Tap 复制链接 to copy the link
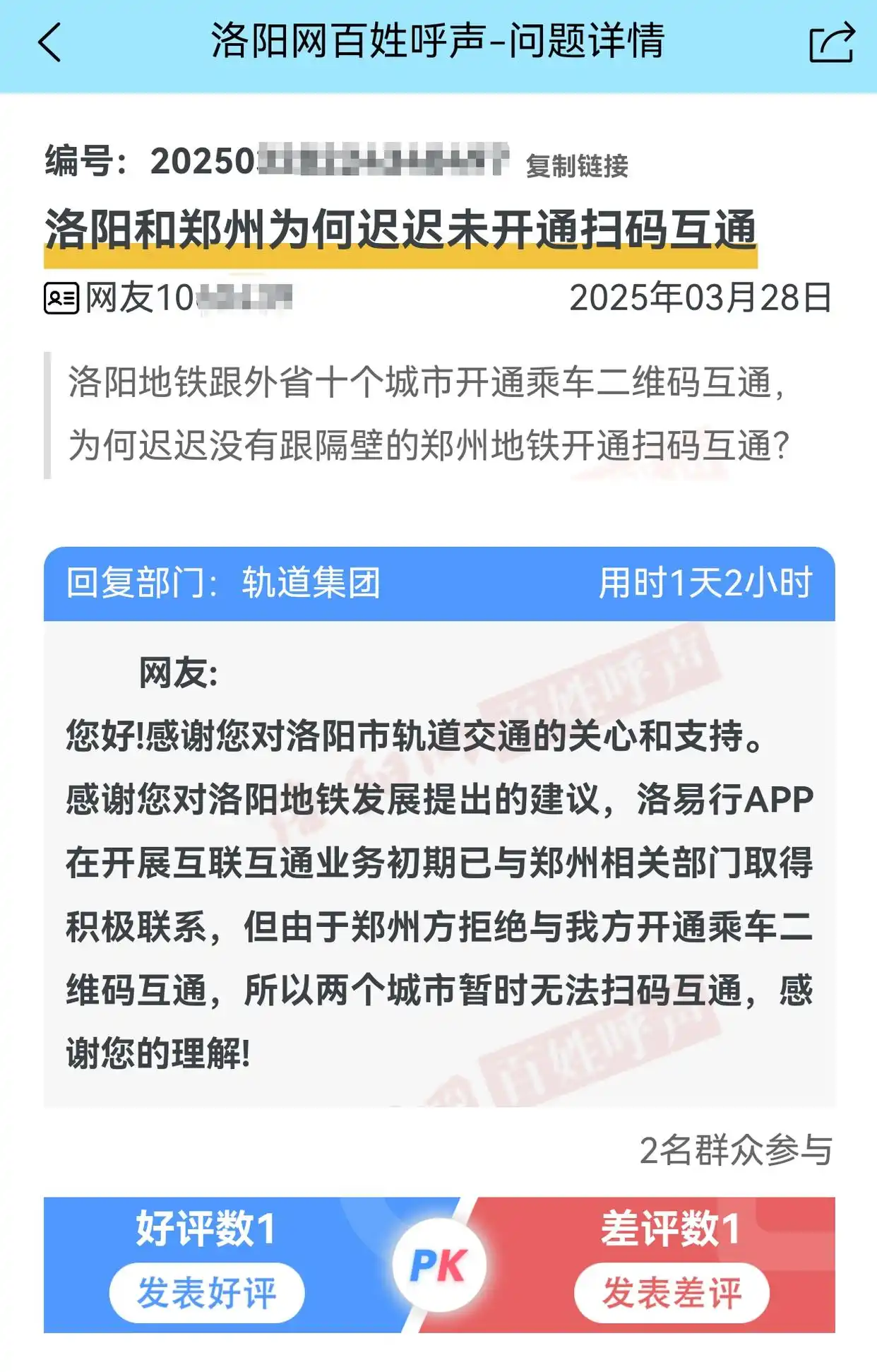Image resolution: width=877 pixels, height=1372 pixels. pyautogui.click(x=576, y=166)
